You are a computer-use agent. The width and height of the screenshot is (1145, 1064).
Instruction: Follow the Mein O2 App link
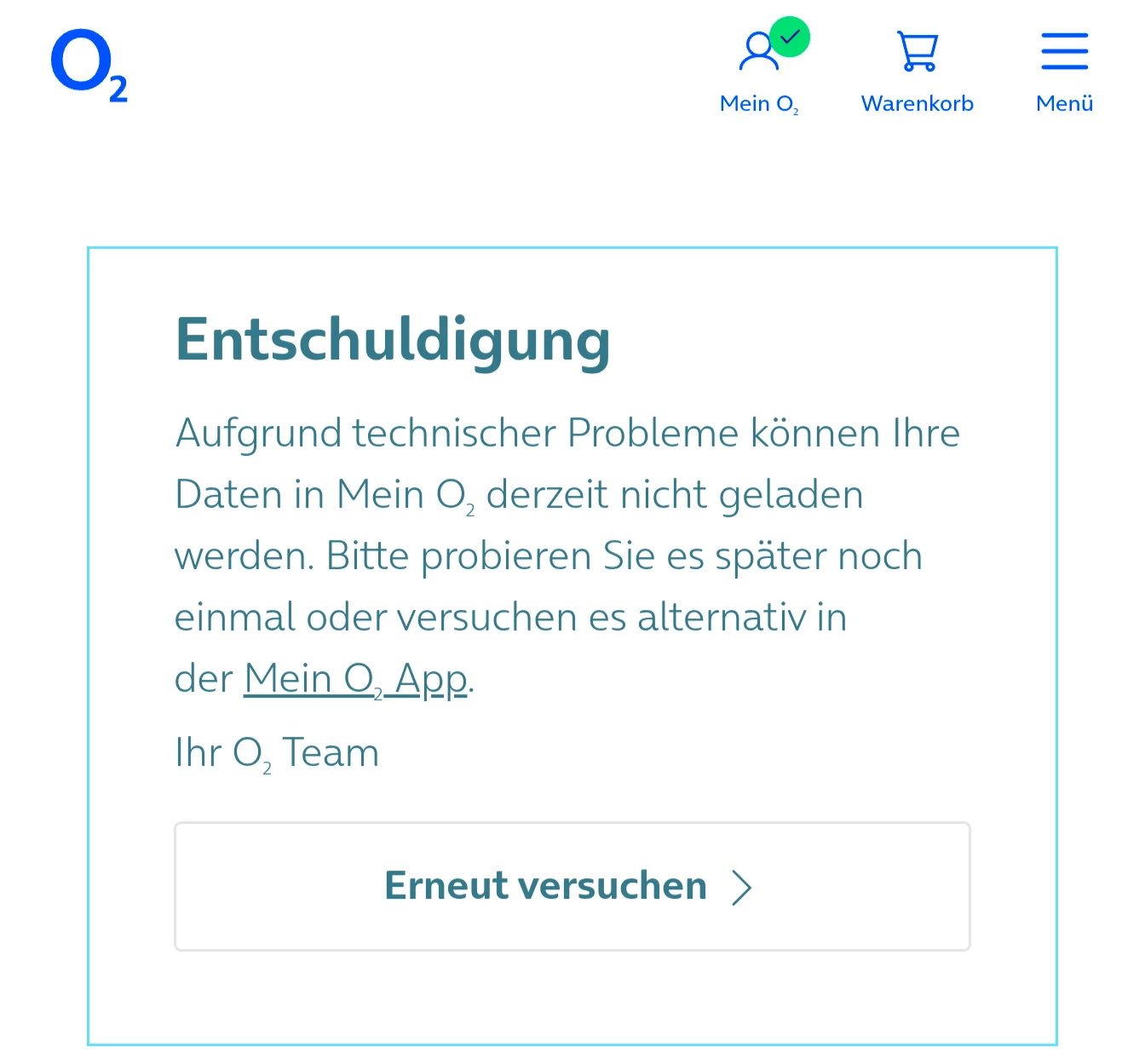coord(355,680)
